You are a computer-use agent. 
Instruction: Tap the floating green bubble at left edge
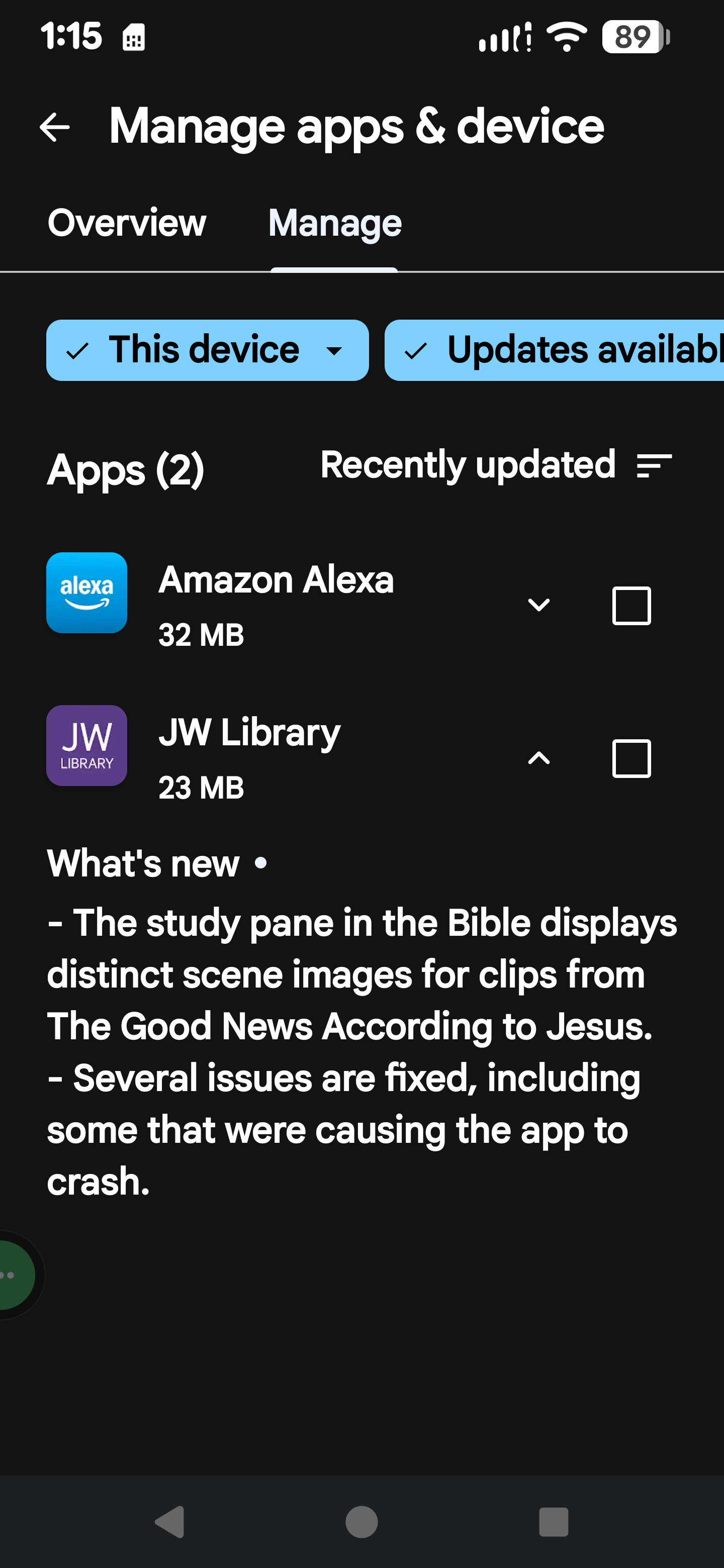15,1275
